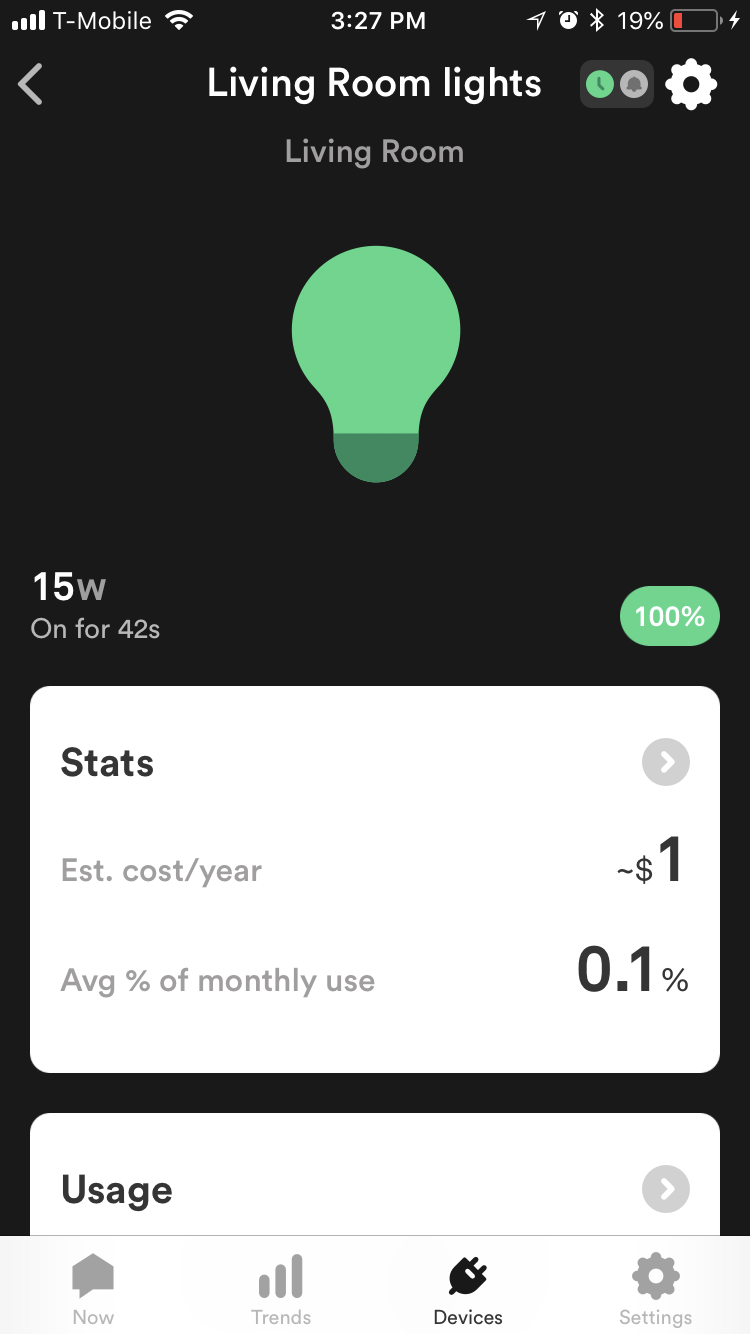Open the Settings tab

point(656,1290)
